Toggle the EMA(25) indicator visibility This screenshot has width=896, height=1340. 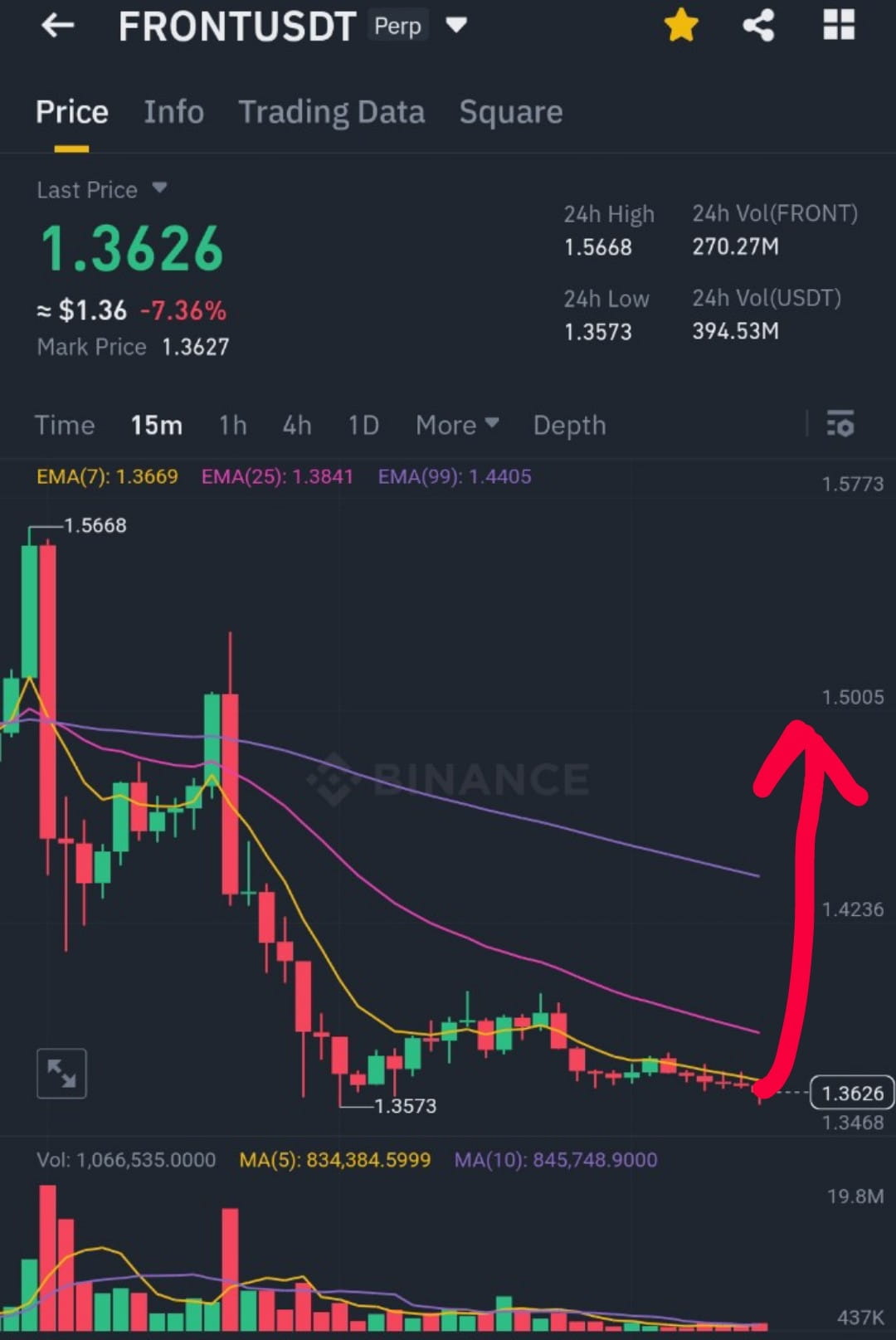(x=275, y=477)
